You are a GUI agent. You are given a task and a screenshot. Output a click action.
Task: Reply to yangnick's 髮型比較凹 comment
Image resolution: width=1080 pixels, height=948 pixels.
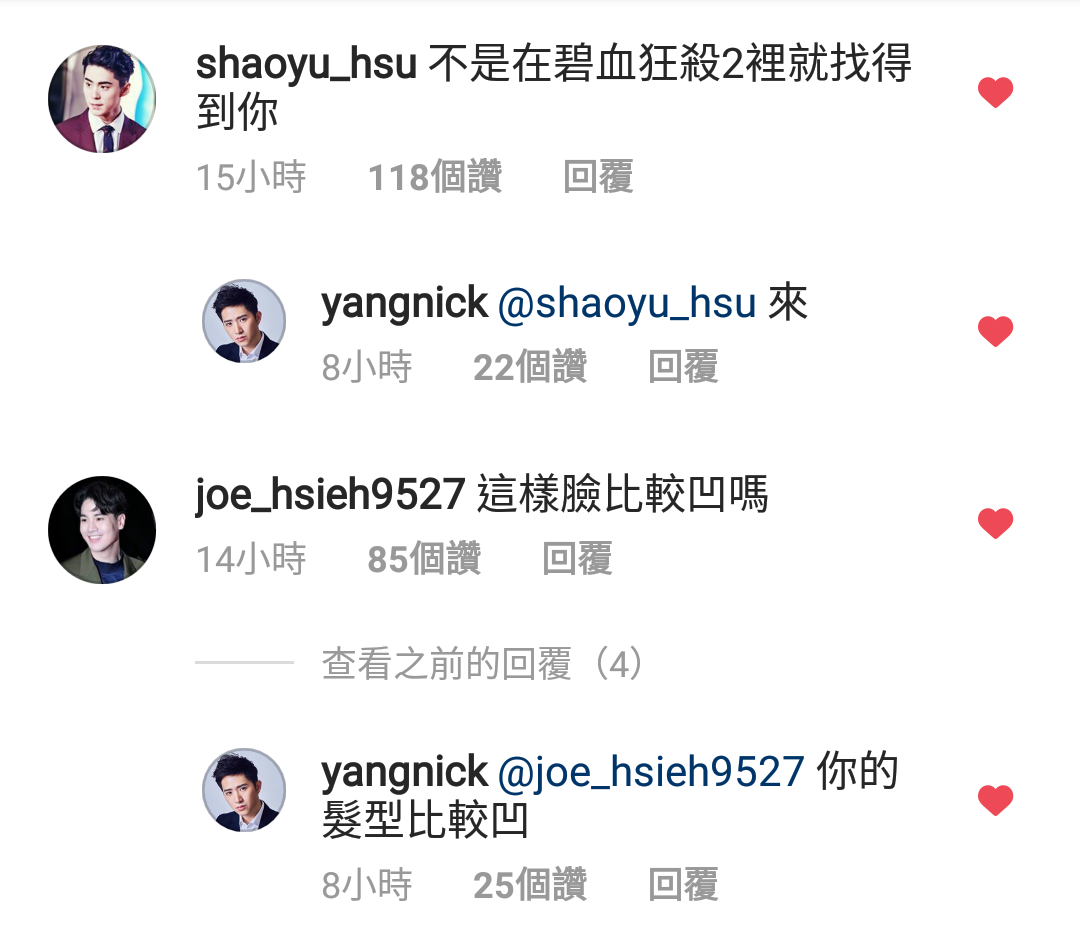(x=683, y=885)
